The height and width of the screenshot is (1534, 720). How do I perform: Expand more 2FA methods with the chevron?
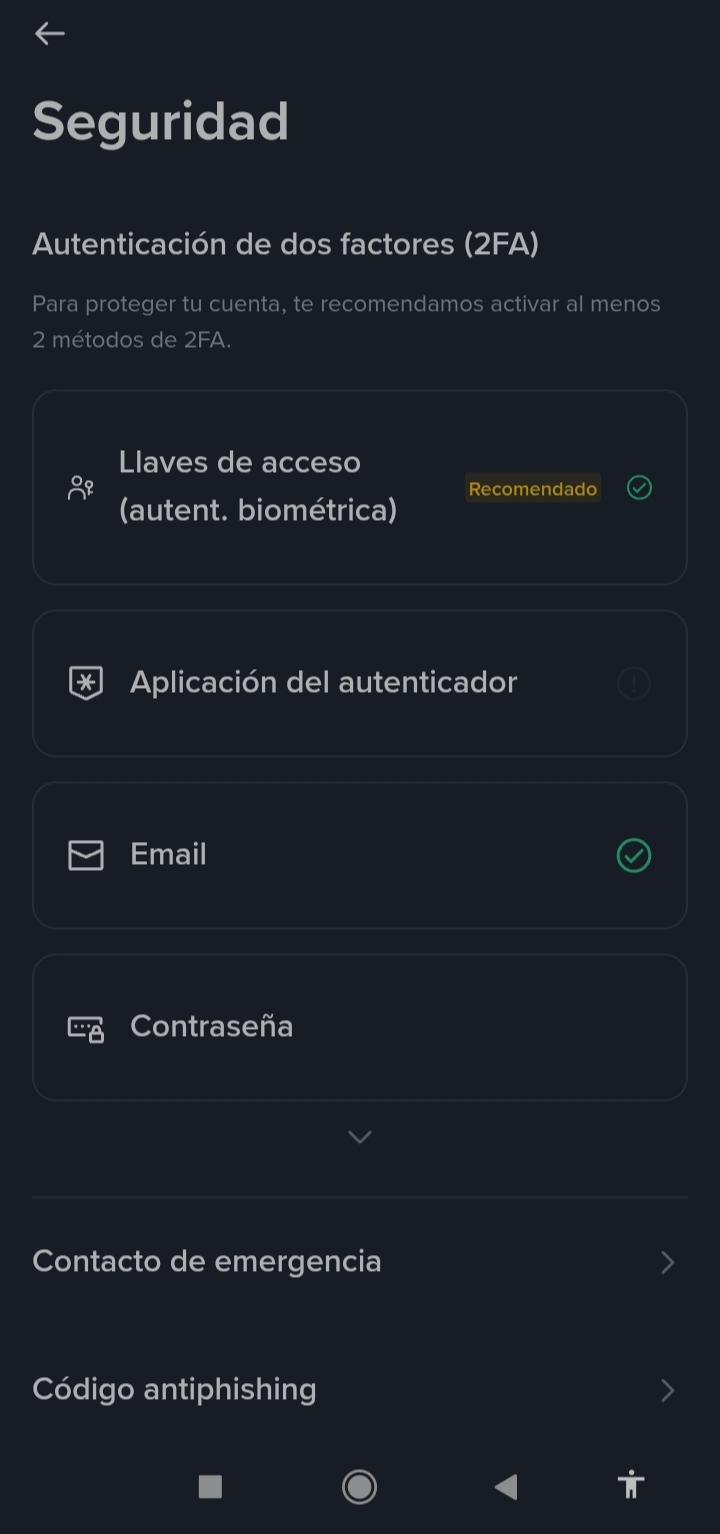(x=359, y=1137)
